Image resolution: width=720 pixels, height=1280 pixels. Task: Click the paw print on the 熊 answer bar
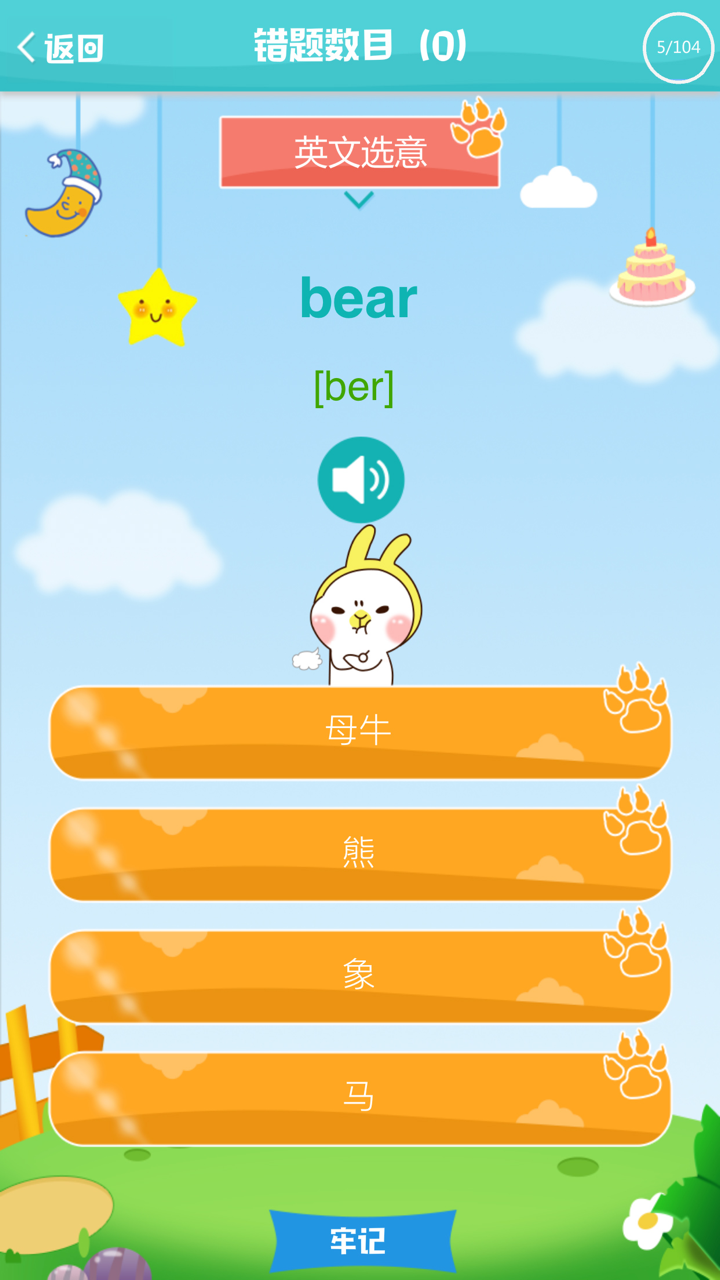coord(637,820)
